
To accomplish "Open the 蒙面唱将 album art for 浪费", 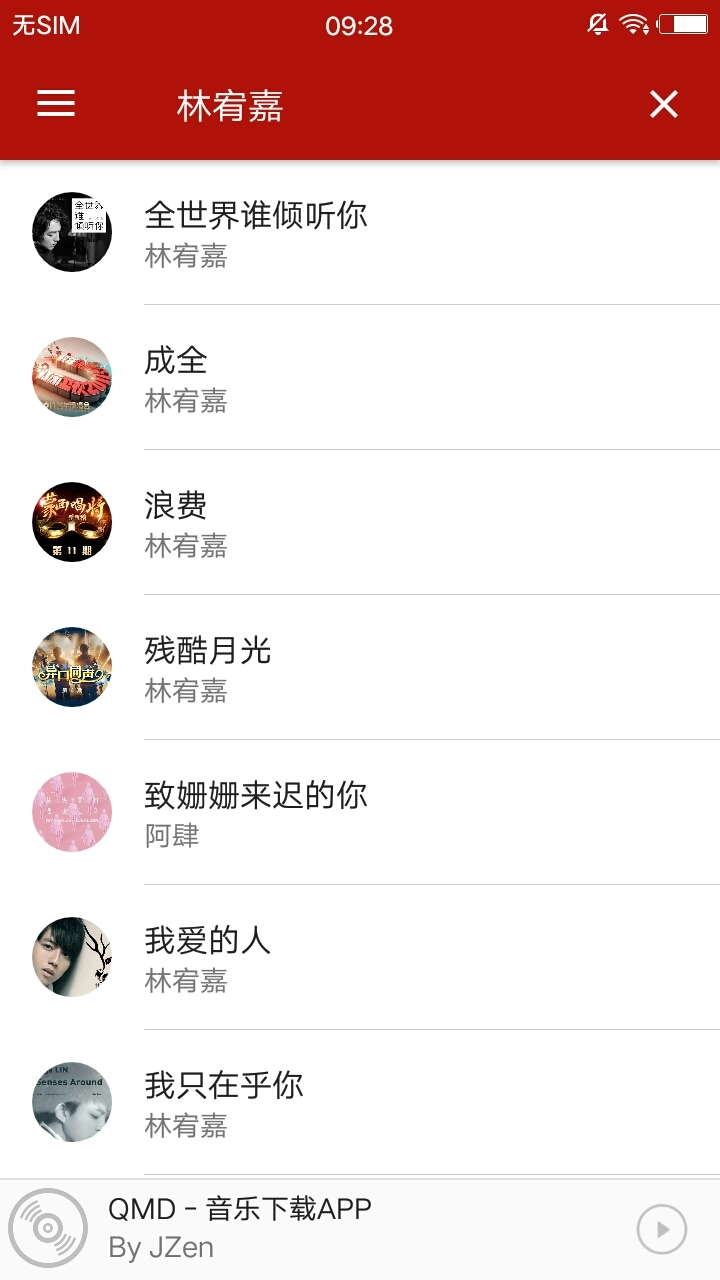I will pos(71,522).
